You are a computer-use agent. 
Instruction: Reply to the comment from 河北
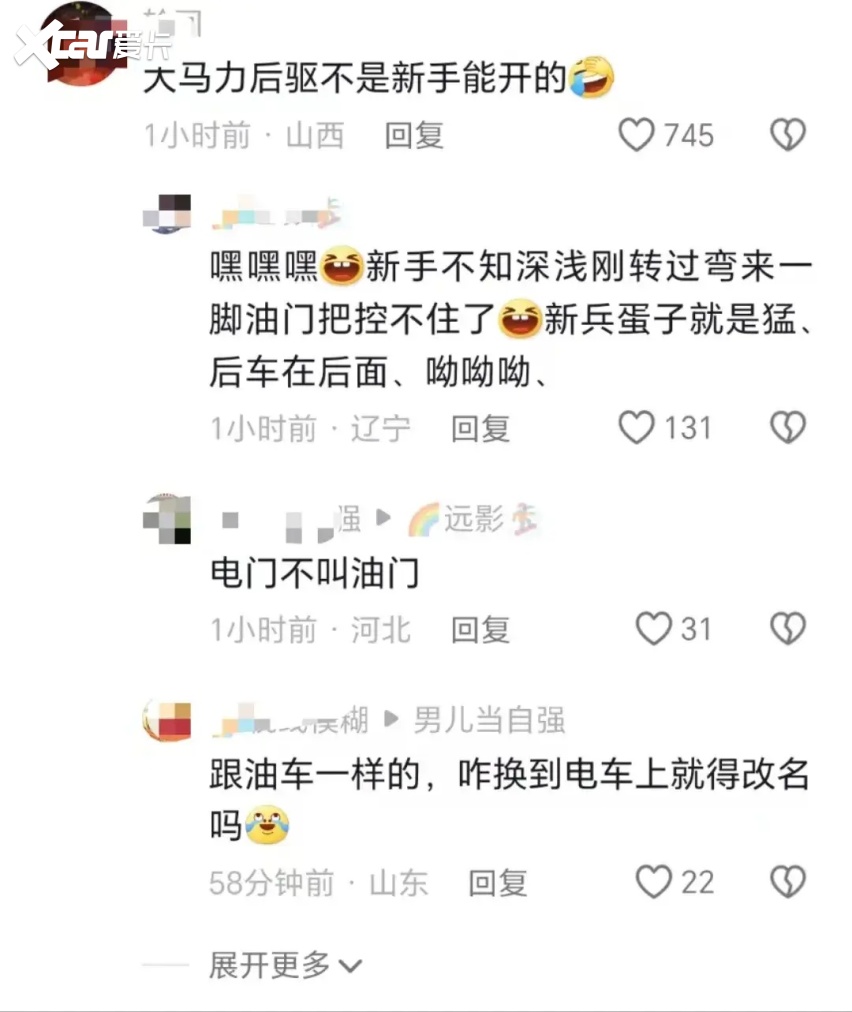pyautogui.click(x=480, y=629)
